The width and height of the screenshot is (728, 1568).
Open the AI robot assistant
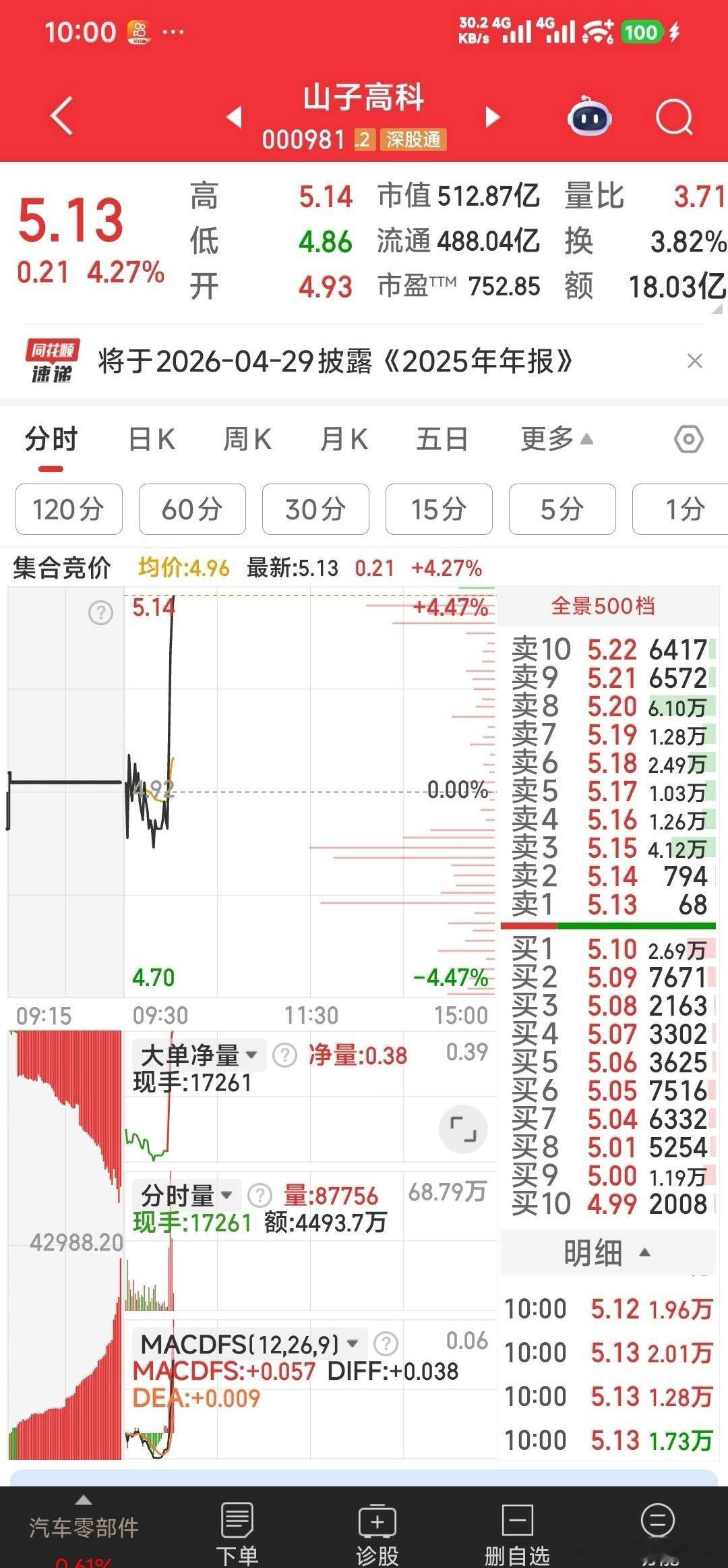588,116
